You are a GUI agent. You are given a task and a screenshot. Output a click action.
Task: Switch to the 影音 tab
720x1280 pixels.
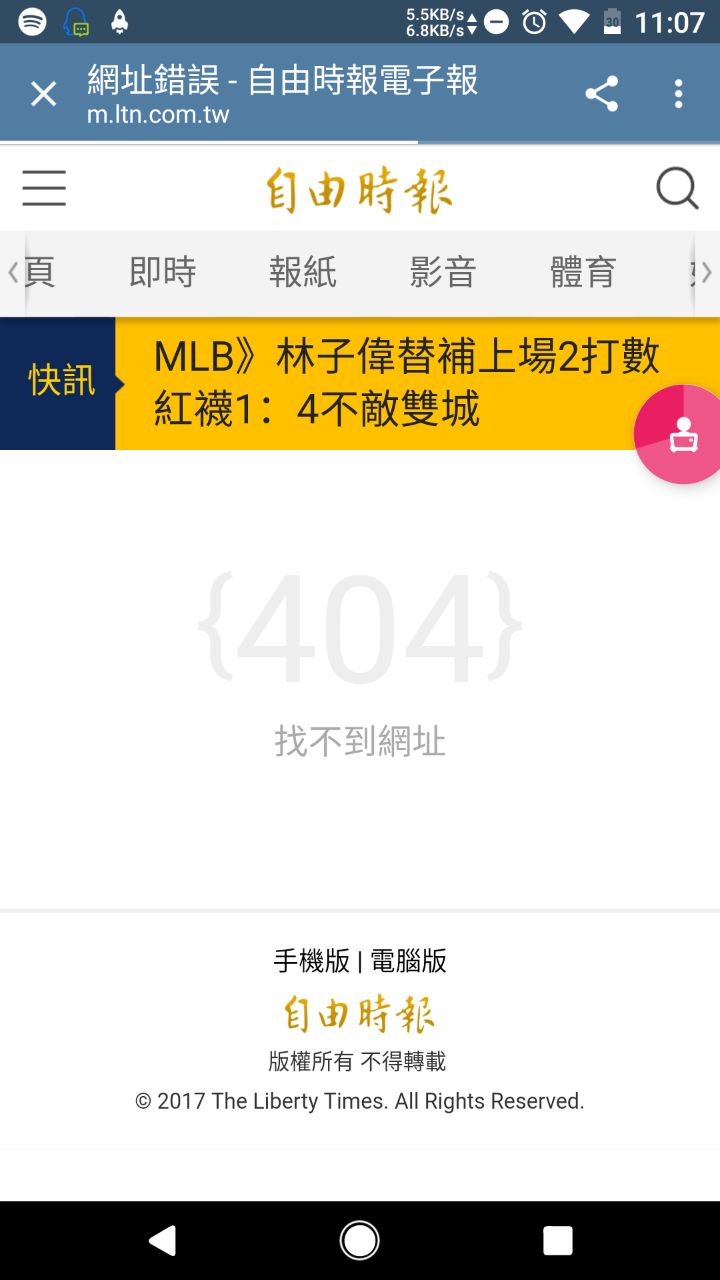(443, 272)
